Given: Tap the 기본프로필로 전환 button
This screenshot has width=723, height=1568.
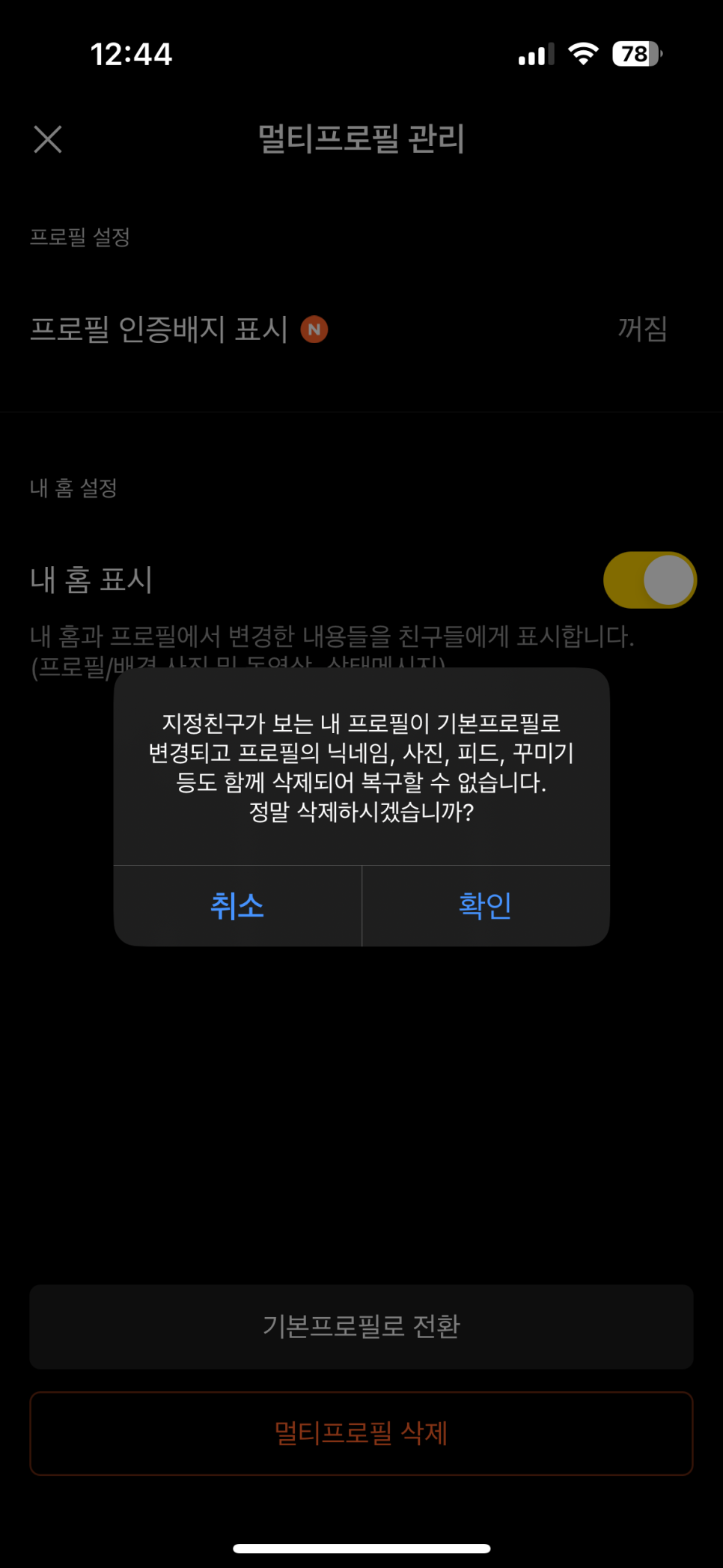Looking at the screenshot, I should tap(361, 1327).
